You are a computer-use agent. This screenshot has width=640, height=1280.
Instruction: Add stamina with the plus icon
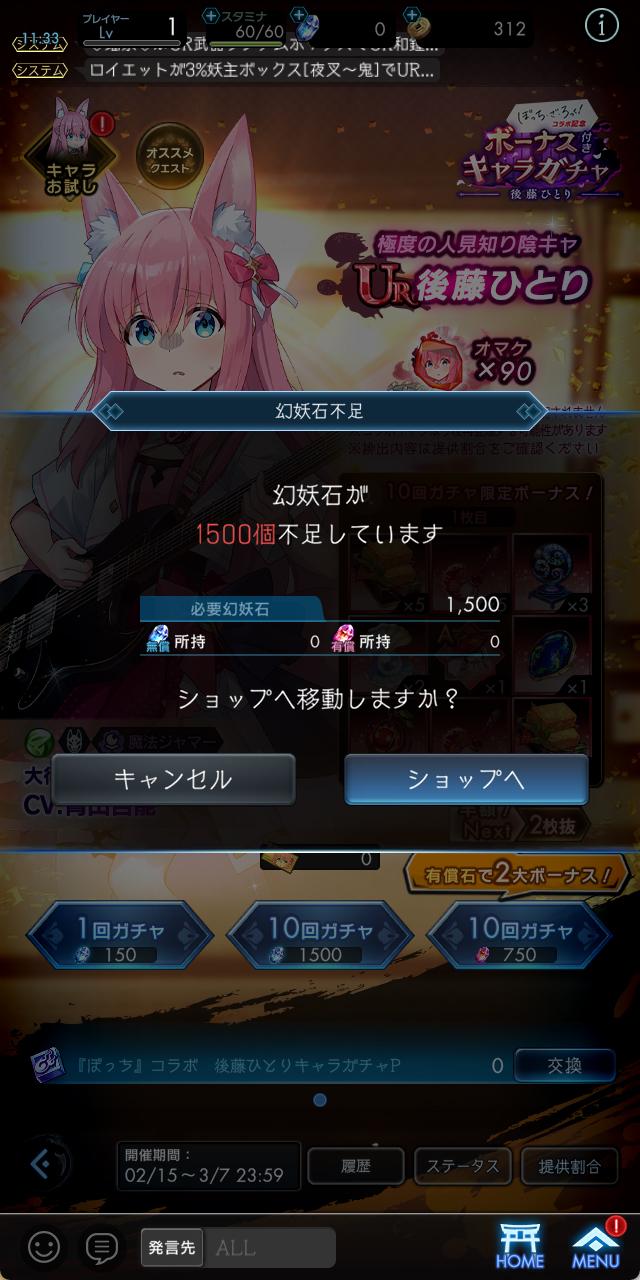click(x=210, y=15)
